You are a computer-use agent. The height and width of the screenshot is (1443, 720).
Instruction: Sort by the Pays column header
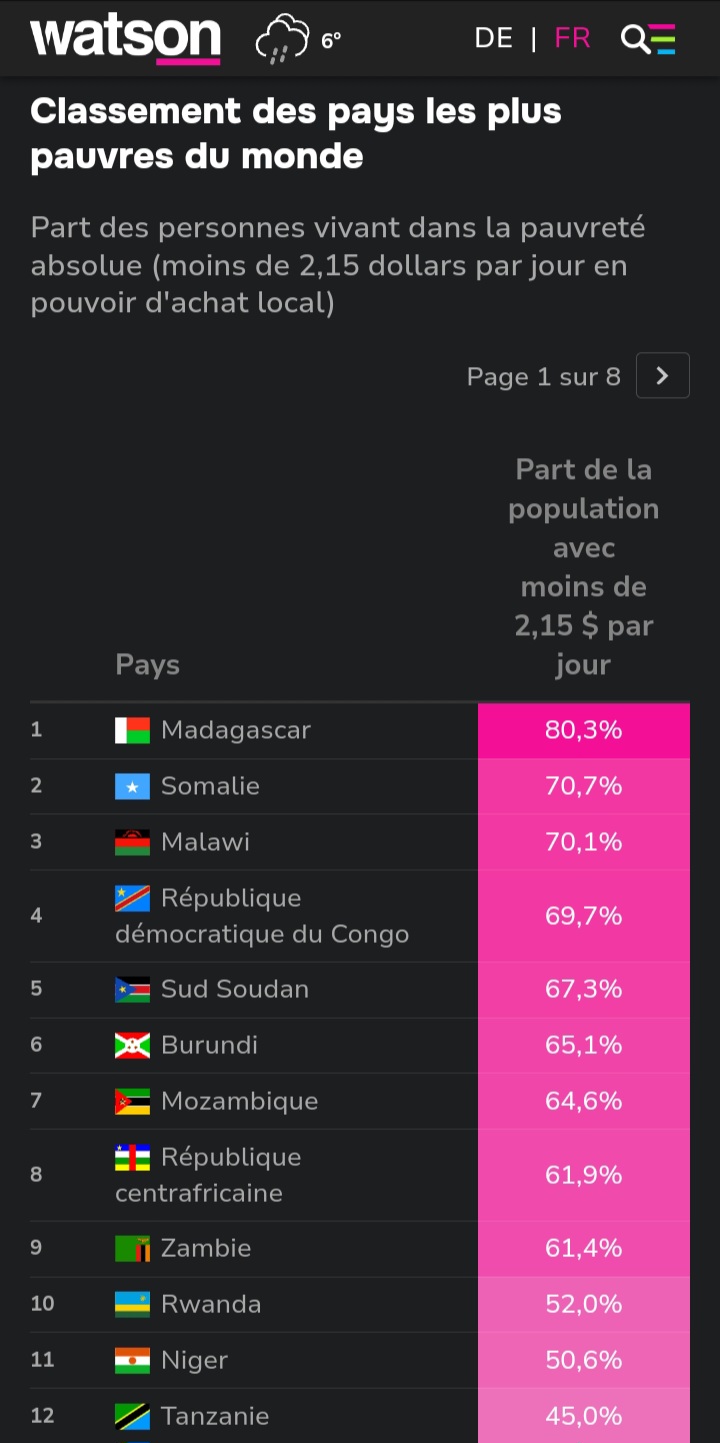(x=148, y=664)
